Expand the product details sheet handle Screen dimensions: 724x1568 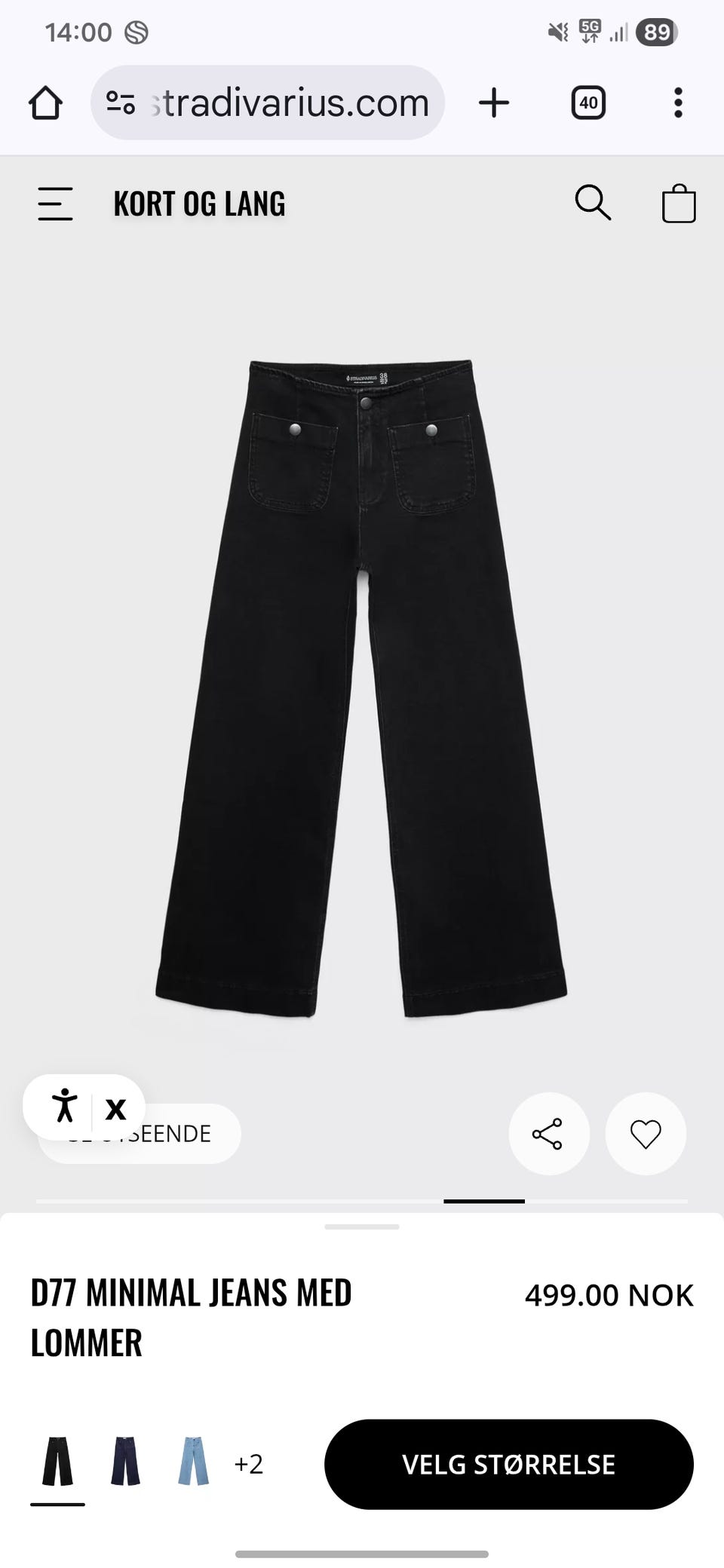(362, 1227)
